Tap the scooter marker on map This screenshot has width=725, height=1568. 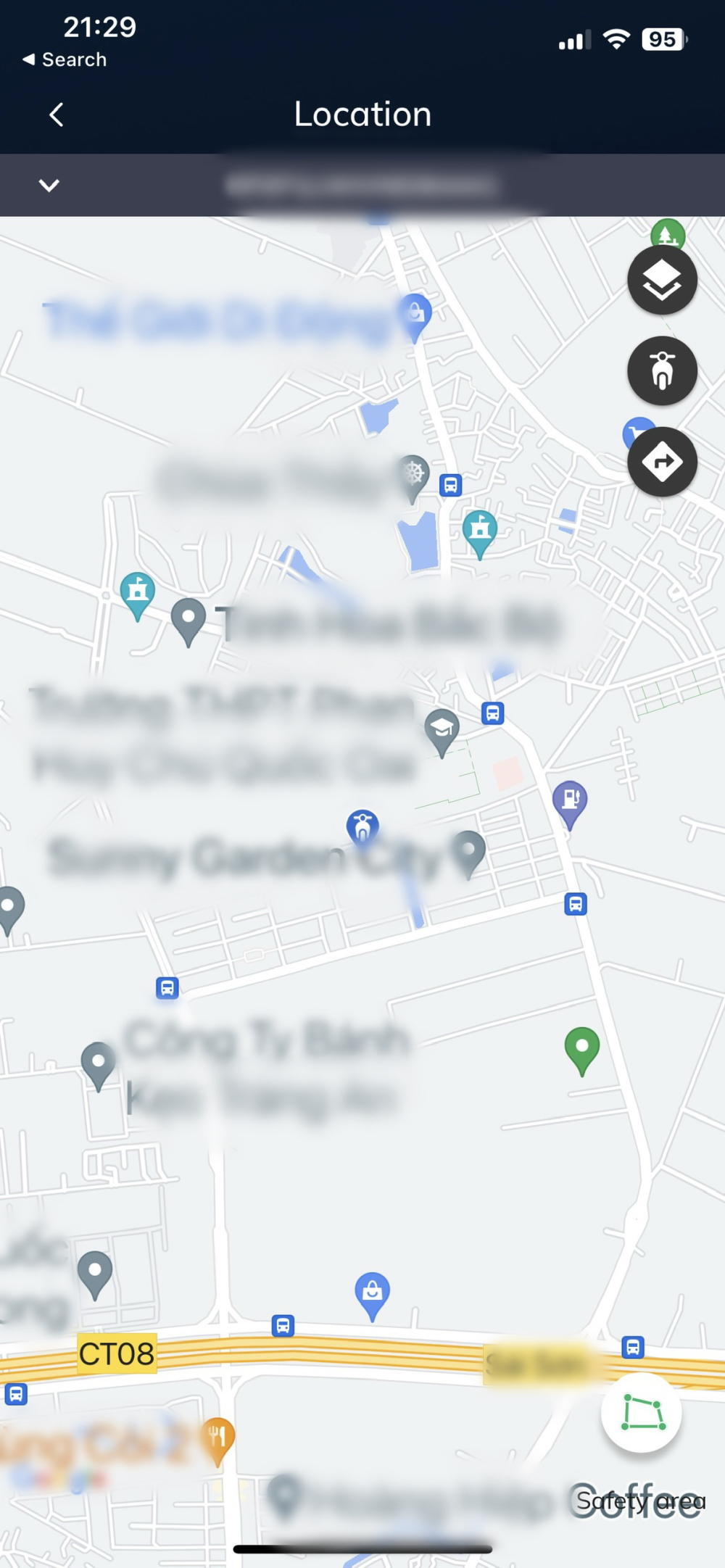tap(362, 826)
